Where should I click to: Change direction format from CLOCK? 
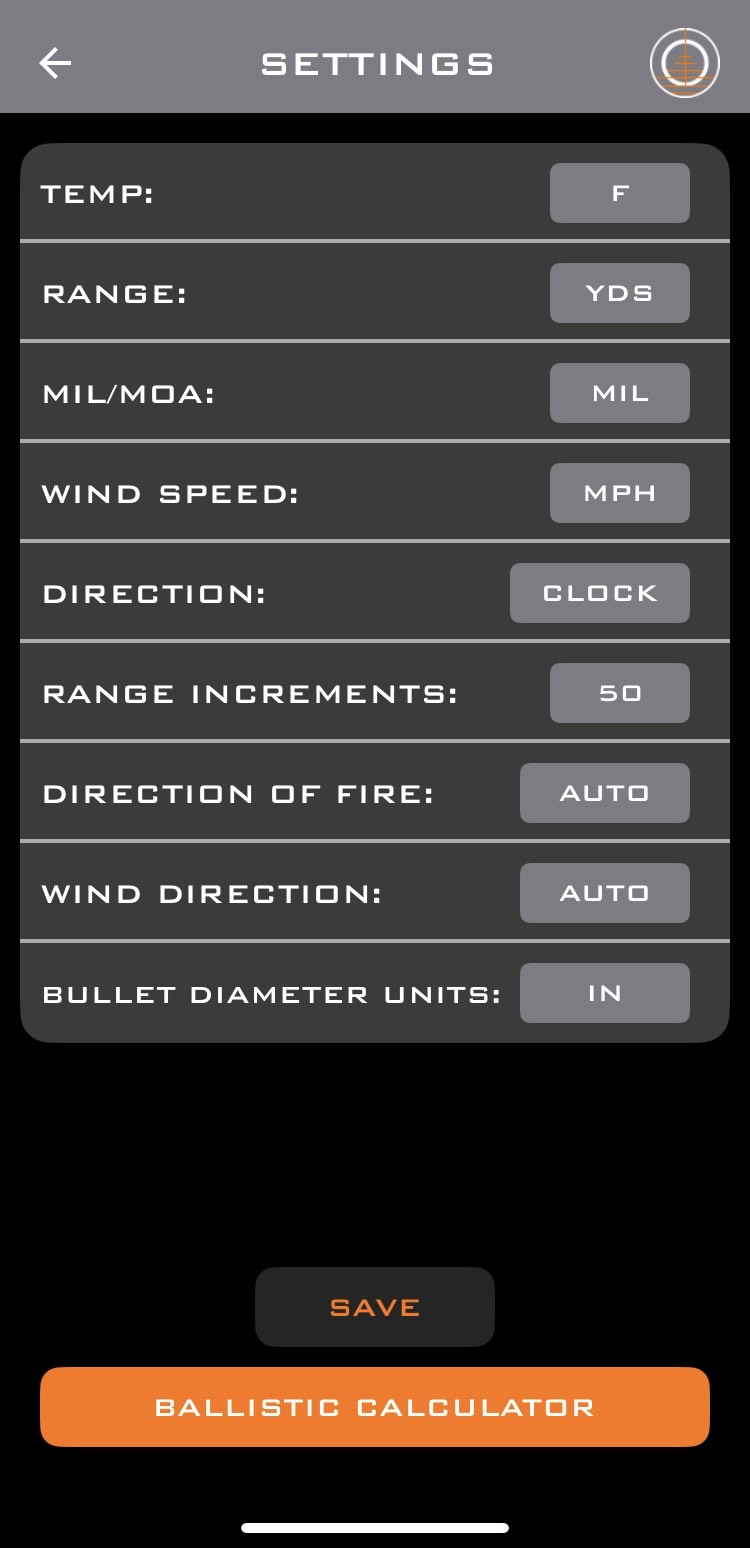pos(599,593)
